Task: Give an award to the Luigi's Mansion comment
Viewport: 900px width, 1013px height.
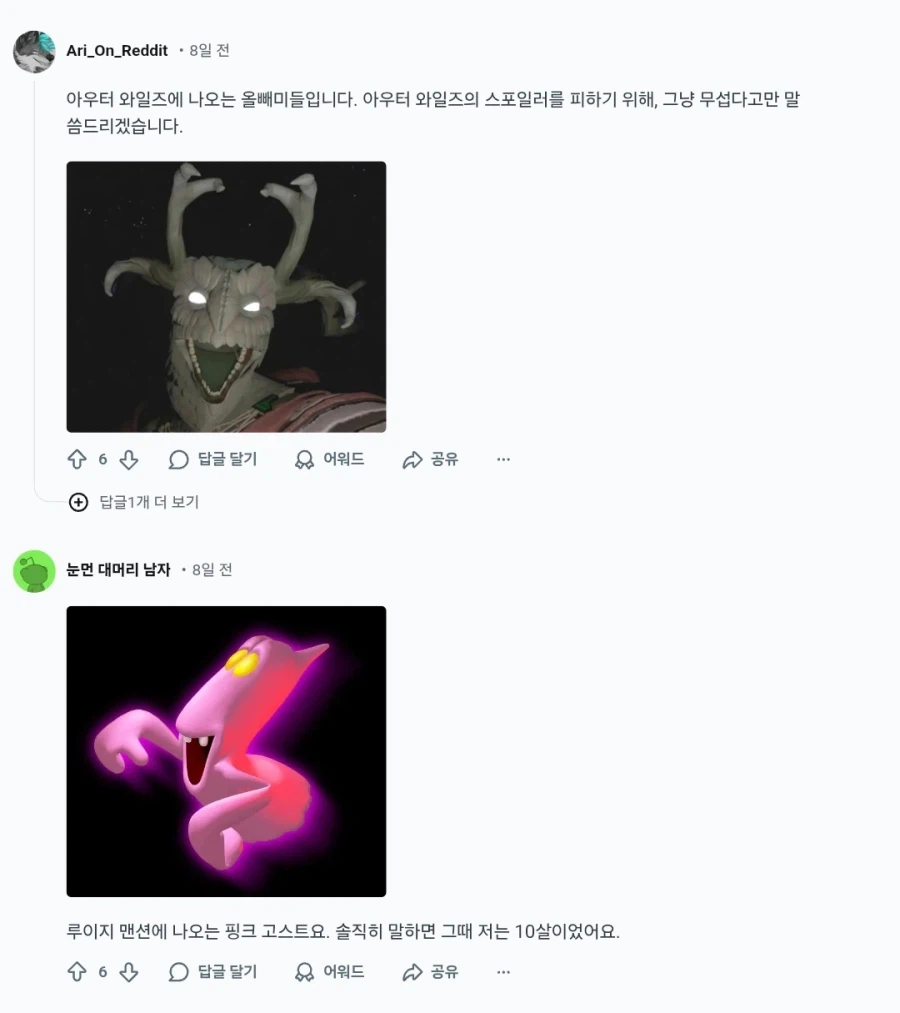Action: pyautogui.click(x=330, y=971)
